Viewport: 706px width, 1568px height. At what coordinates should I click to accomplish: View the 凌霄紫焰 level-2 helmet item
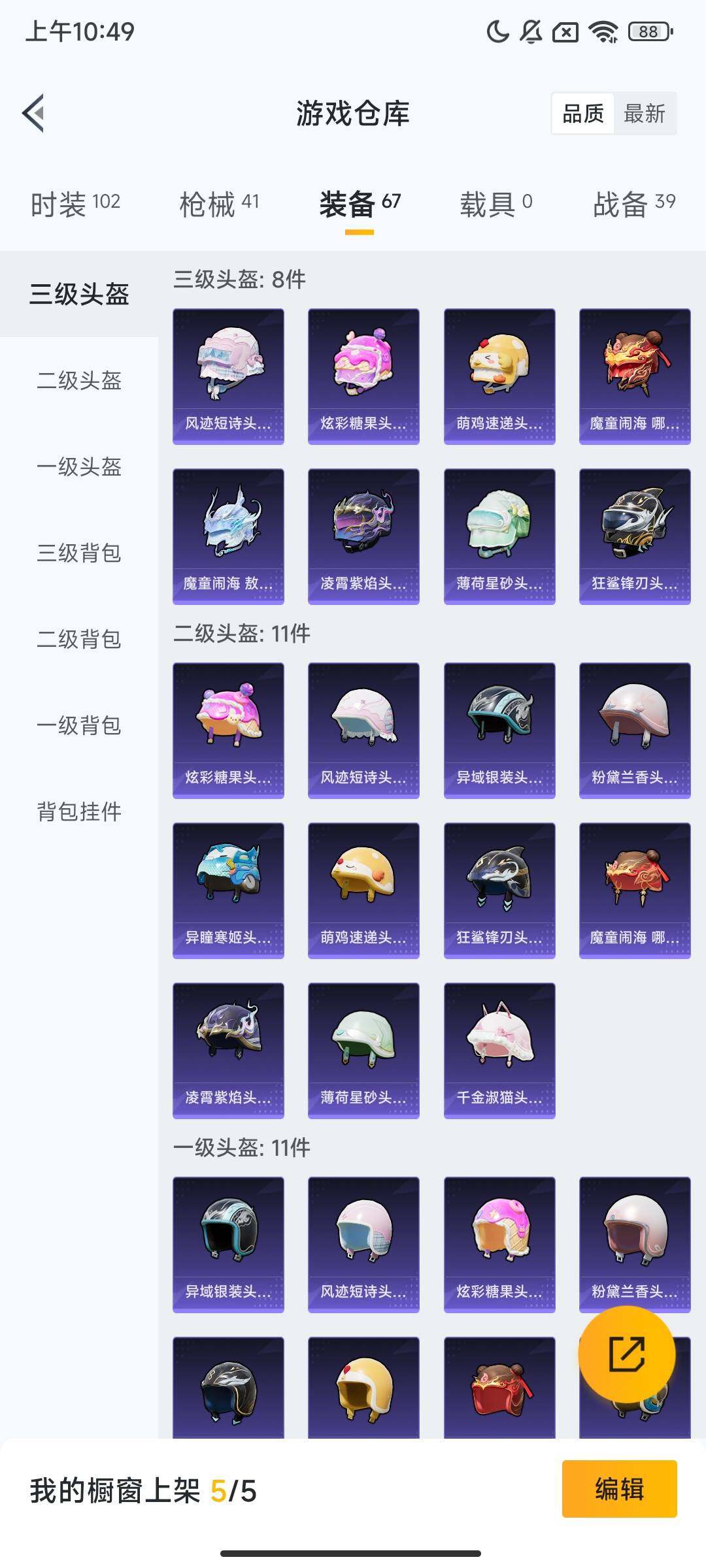(228, 1049)
